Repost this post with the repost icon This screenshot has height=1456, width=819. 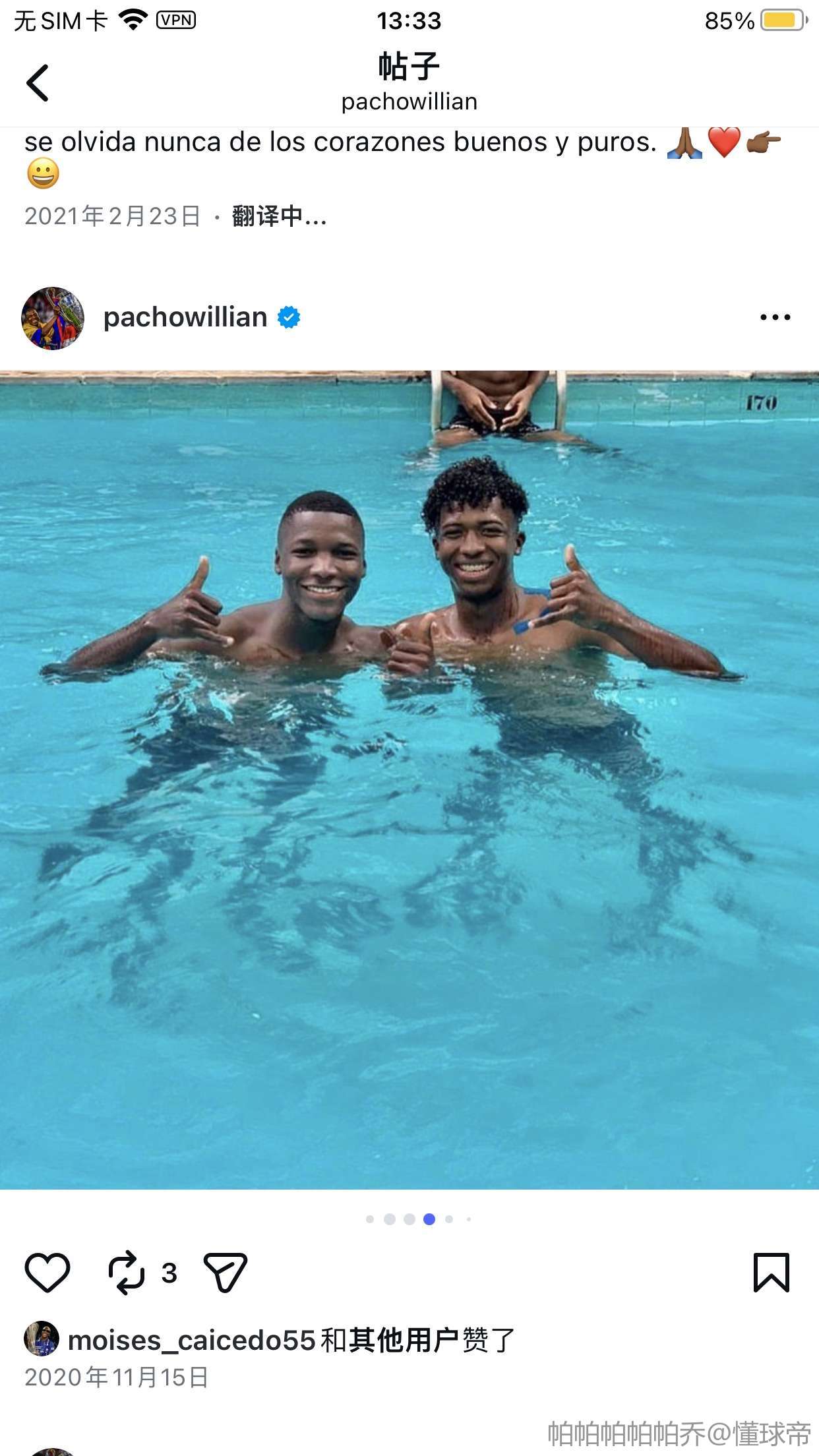pos(127,1272)
